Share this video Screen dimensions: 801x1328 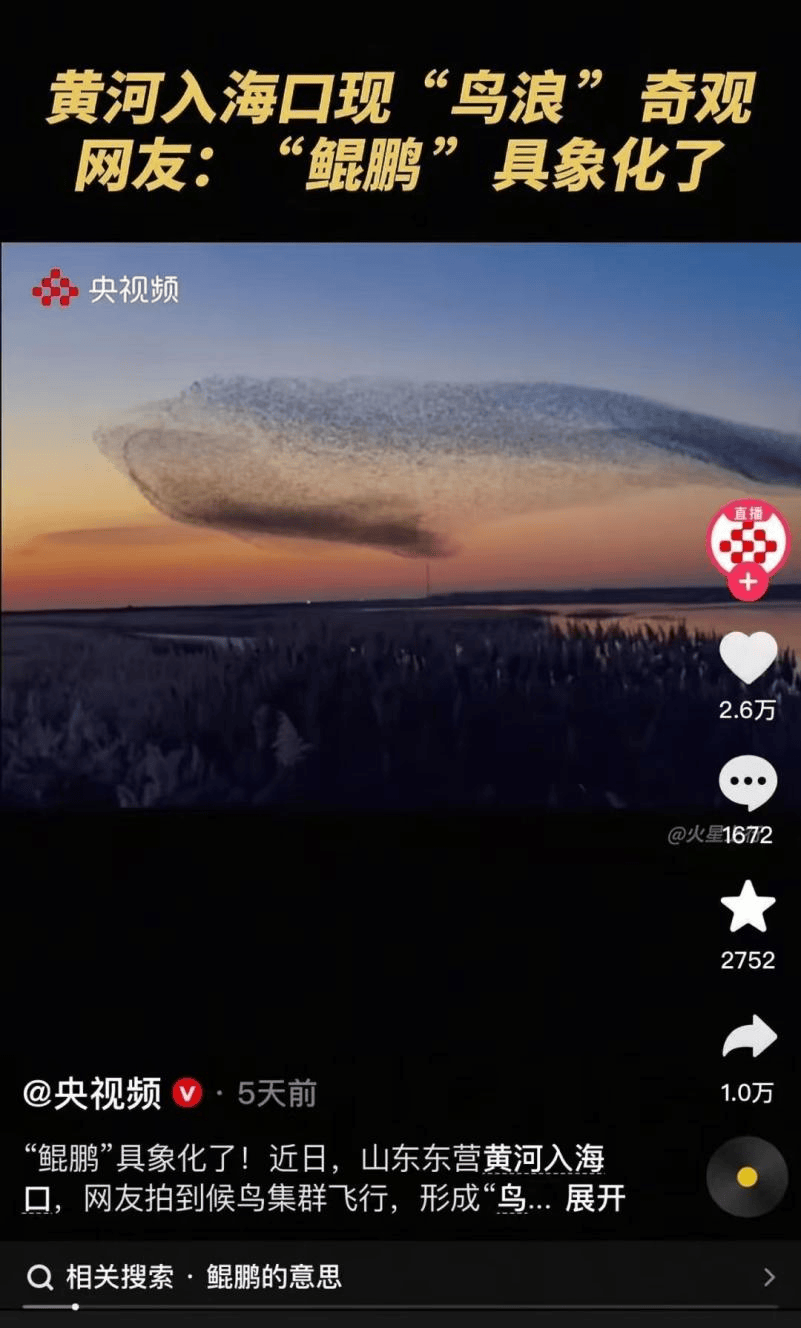748,1037
